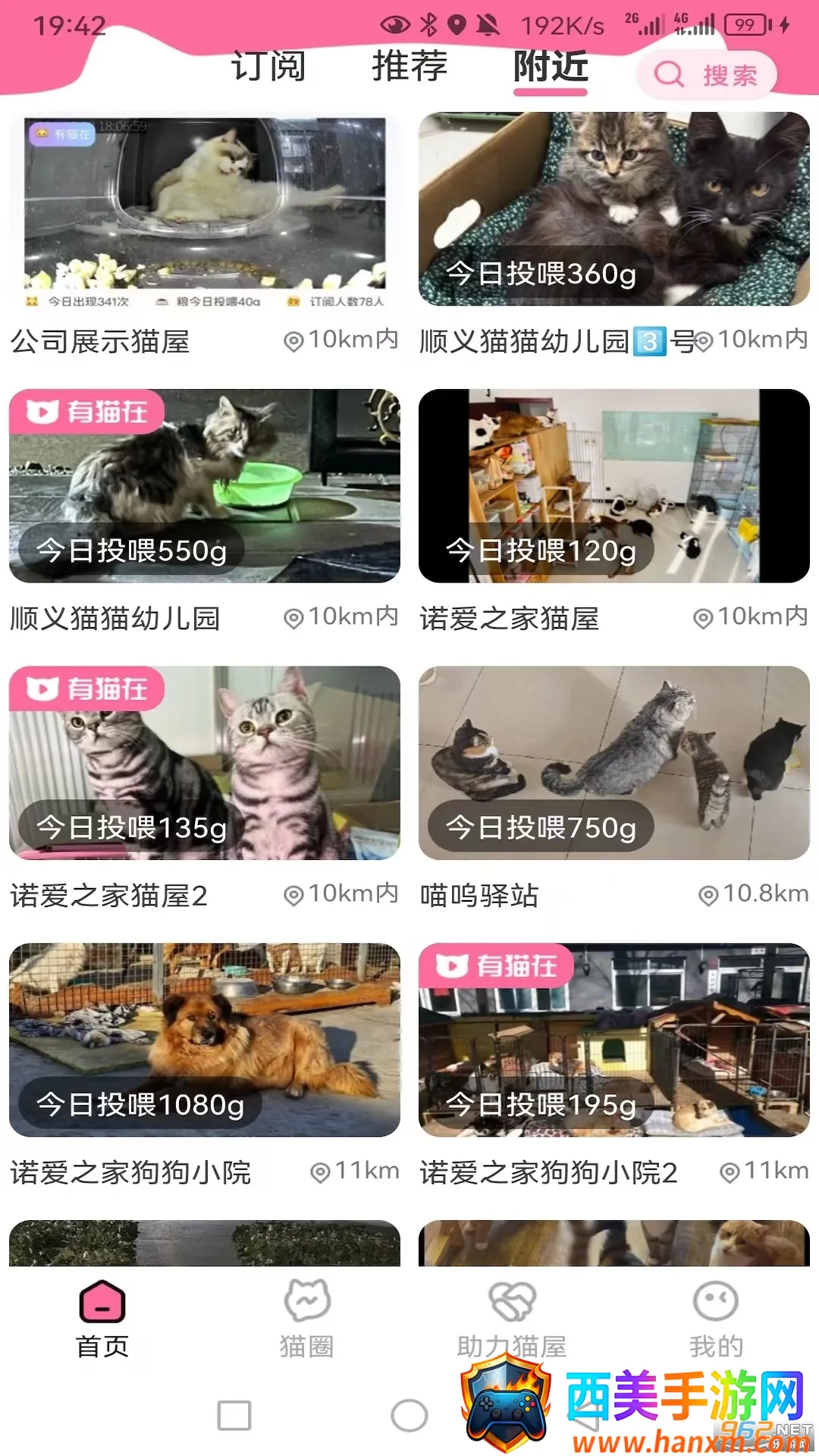
Task: Select the 附近 tab
Action: point(551,67)
